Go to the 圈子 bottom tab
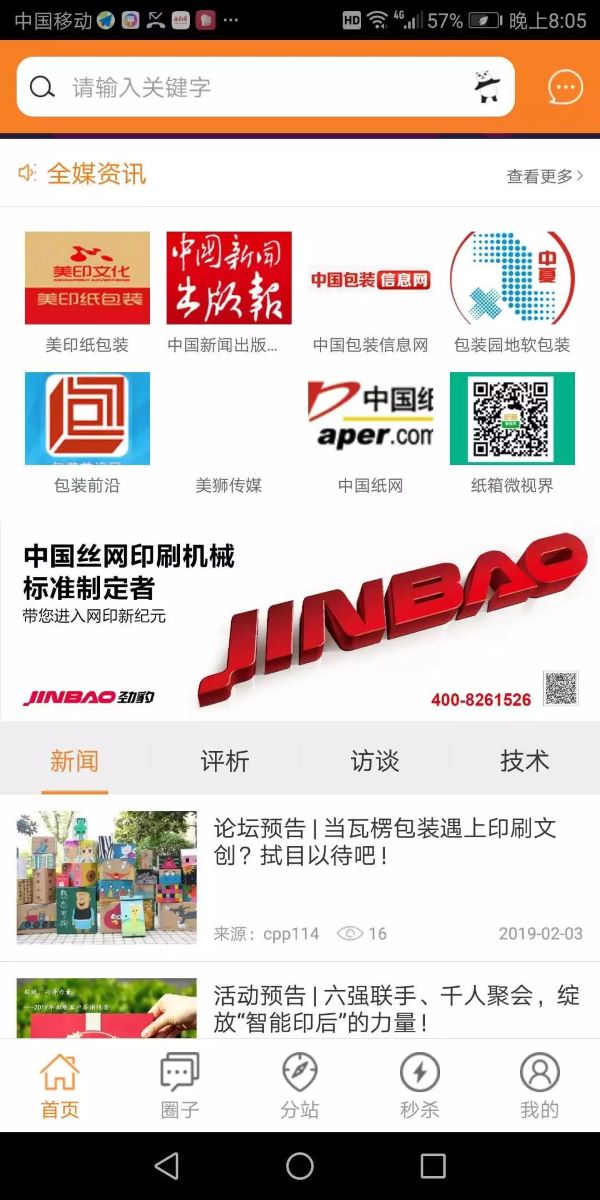This screenshot has width=600, height=1200. click(180, 1085)
